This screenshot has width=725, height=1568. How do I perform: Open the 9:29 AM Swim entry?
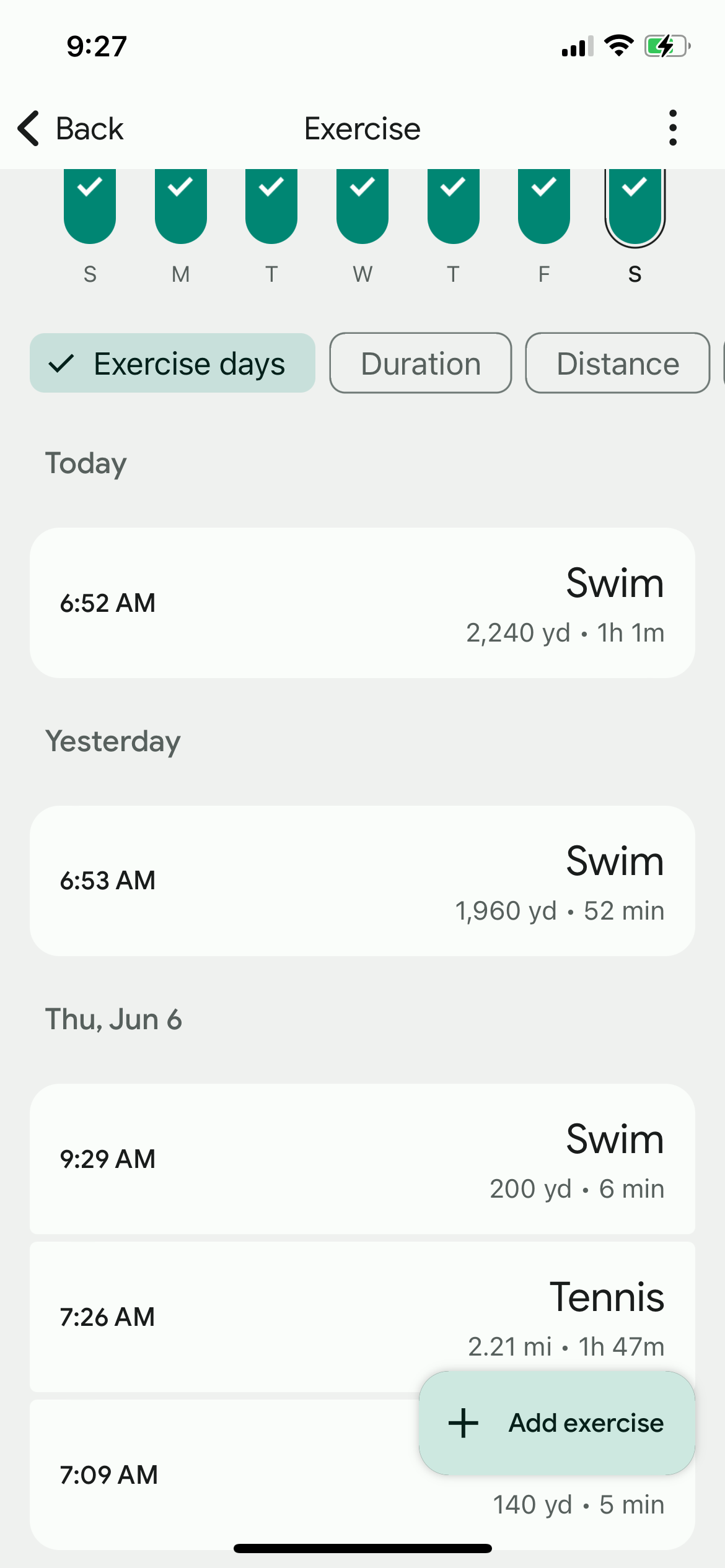362,1159
